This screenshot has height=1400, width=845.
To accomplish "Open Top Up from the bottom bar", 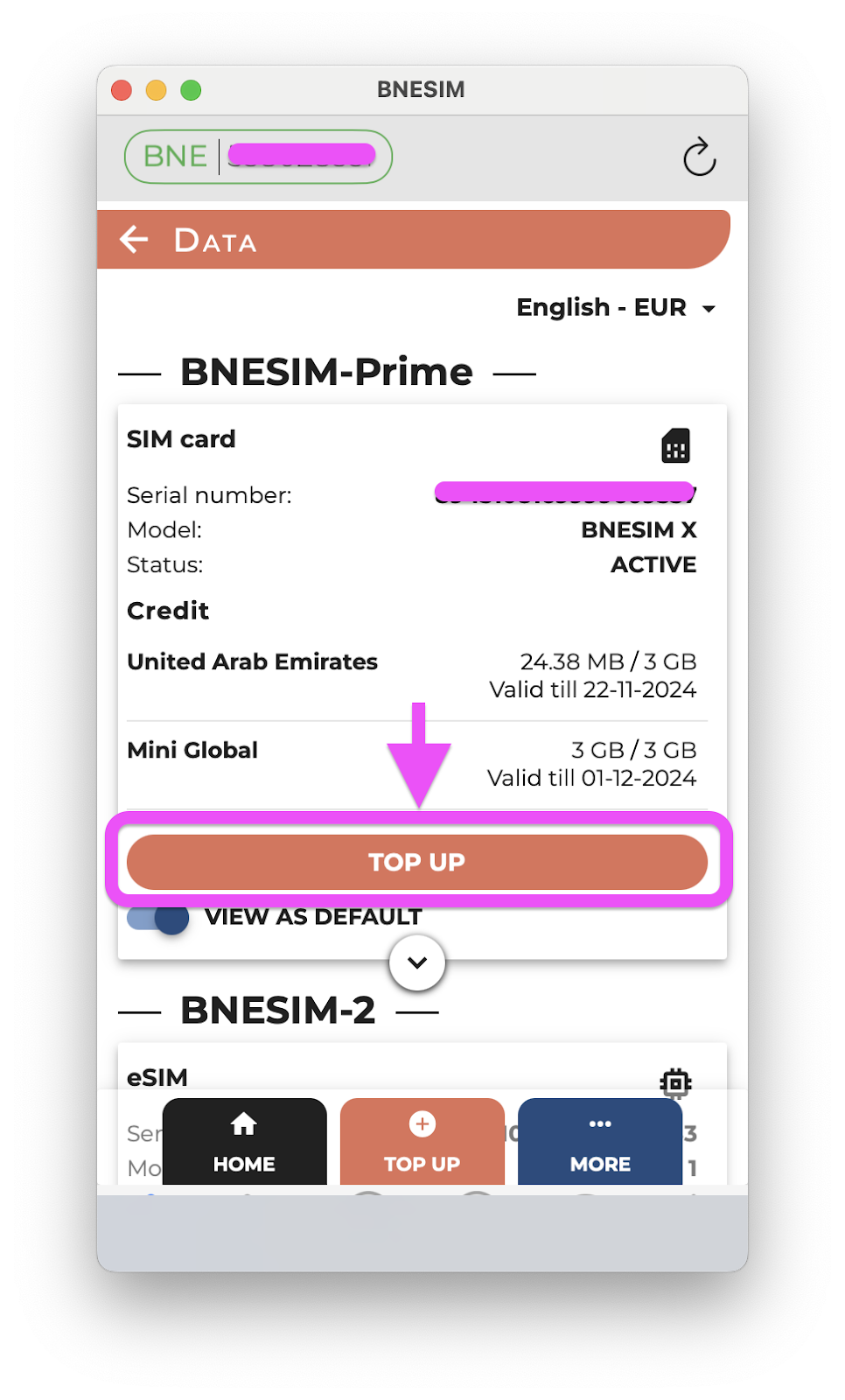I will (x=422, y=1142).
